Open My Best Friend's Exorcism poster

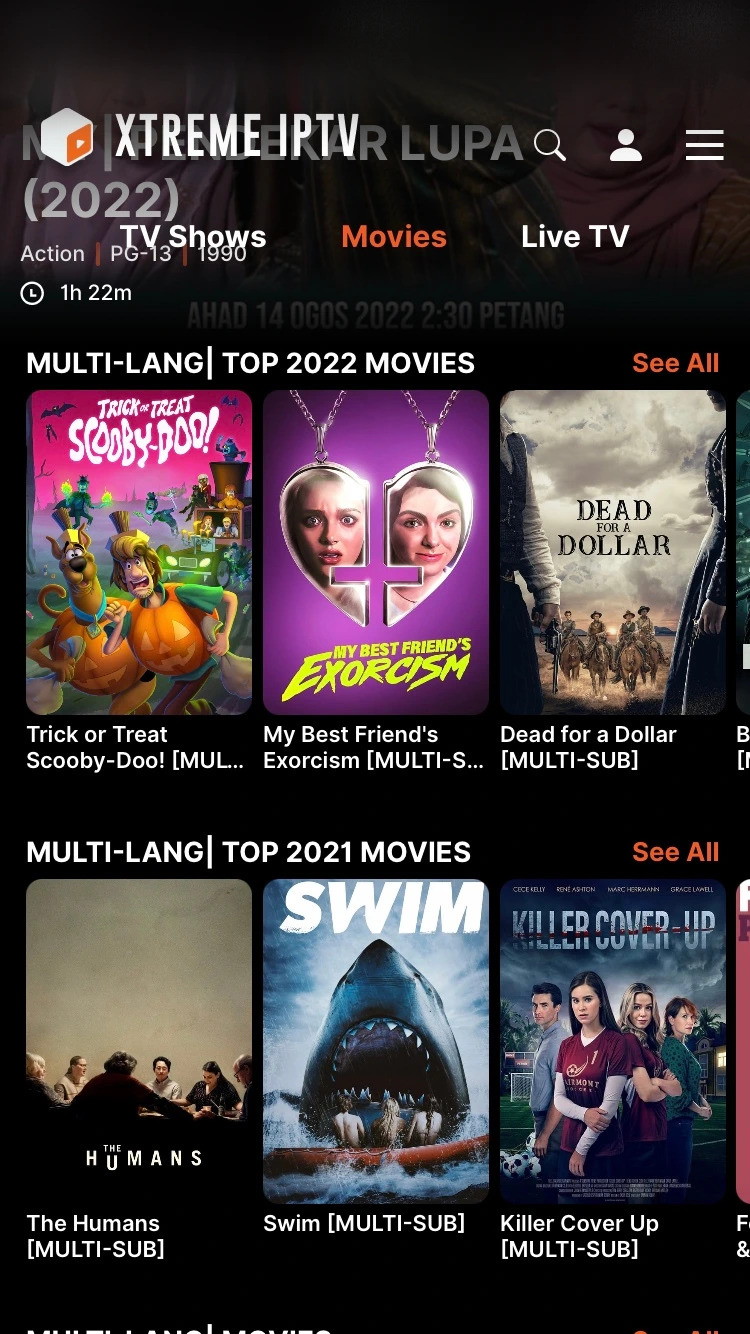pos(376,552)
